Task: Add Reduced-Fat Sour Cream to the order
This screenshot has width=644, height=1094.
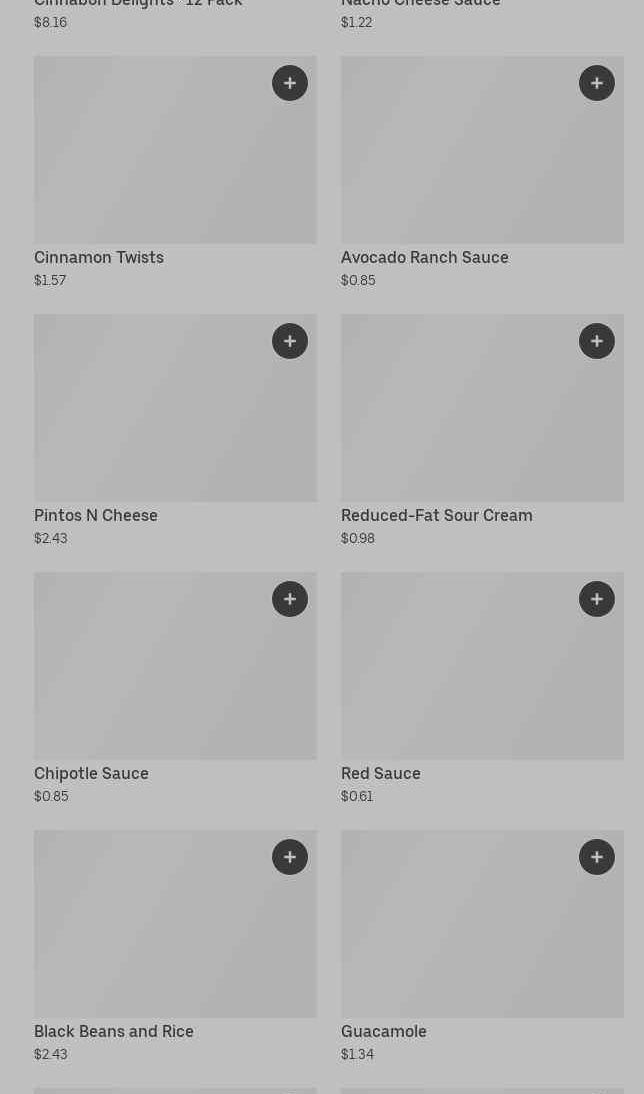Action: click(x=597, y=341)
